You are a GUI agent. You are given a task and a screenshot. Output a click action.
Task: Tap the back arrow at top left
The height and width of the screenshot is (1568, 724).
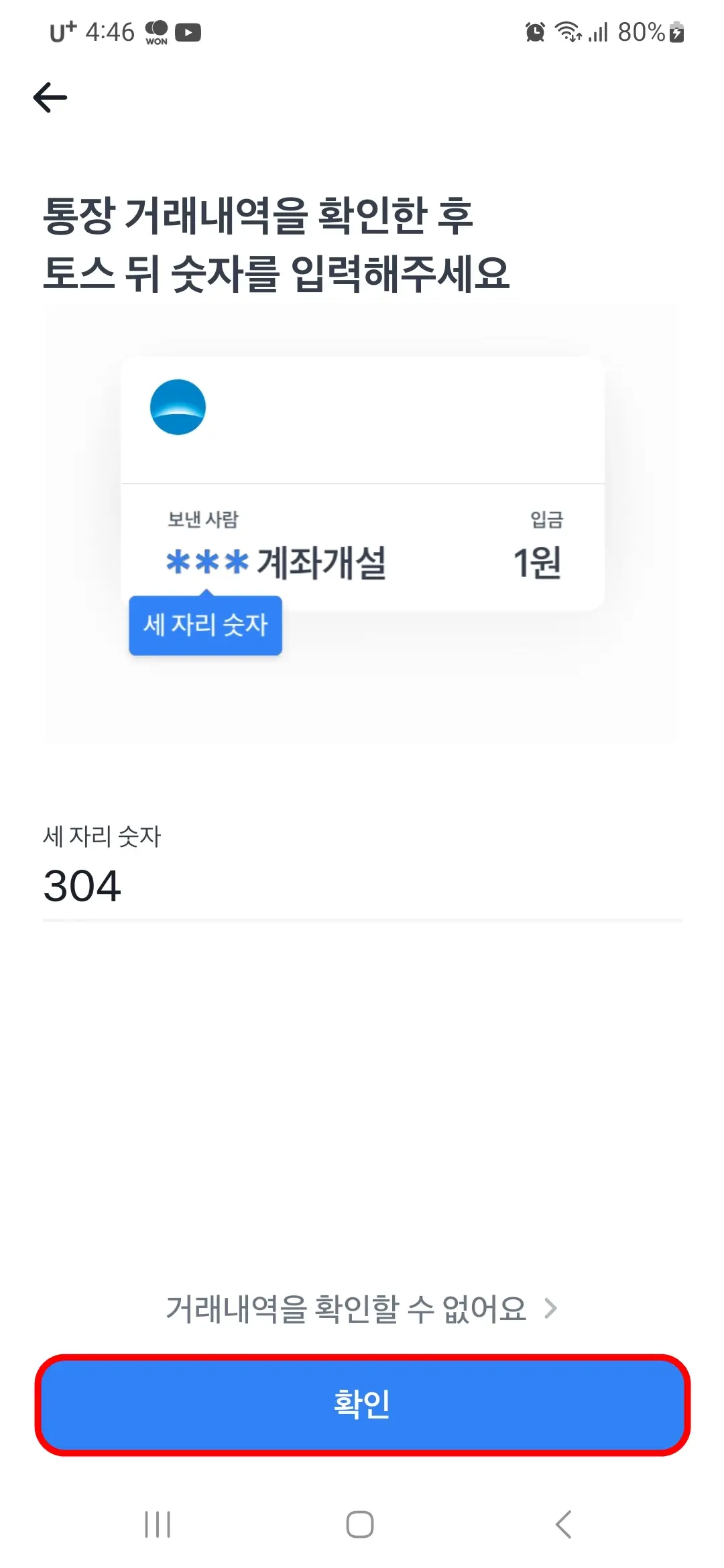tap(49, 97)
